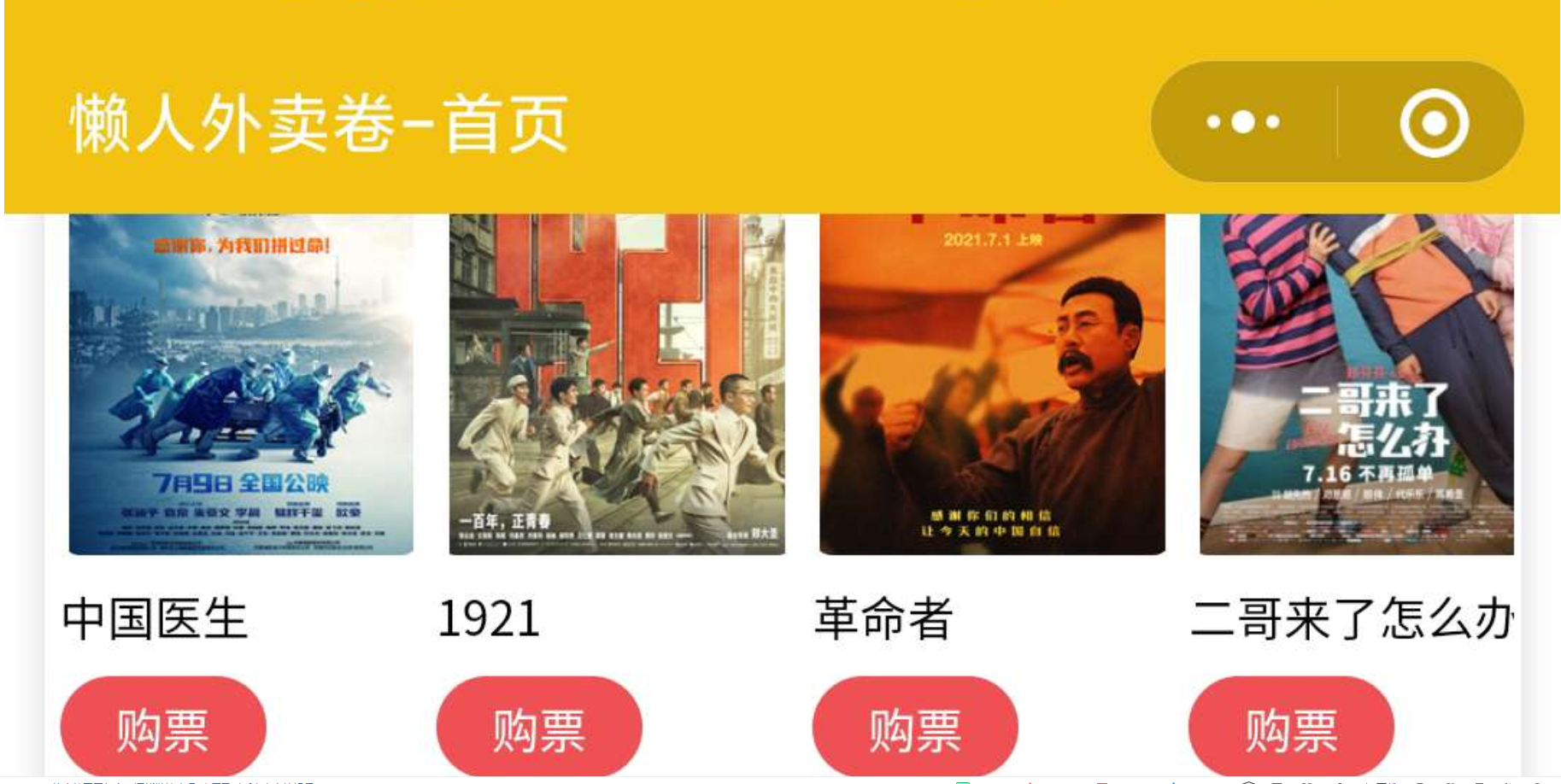Close the mini program via circle icon
The width and height of the screenshot is (1561, 784).
tap(1434, 122)
